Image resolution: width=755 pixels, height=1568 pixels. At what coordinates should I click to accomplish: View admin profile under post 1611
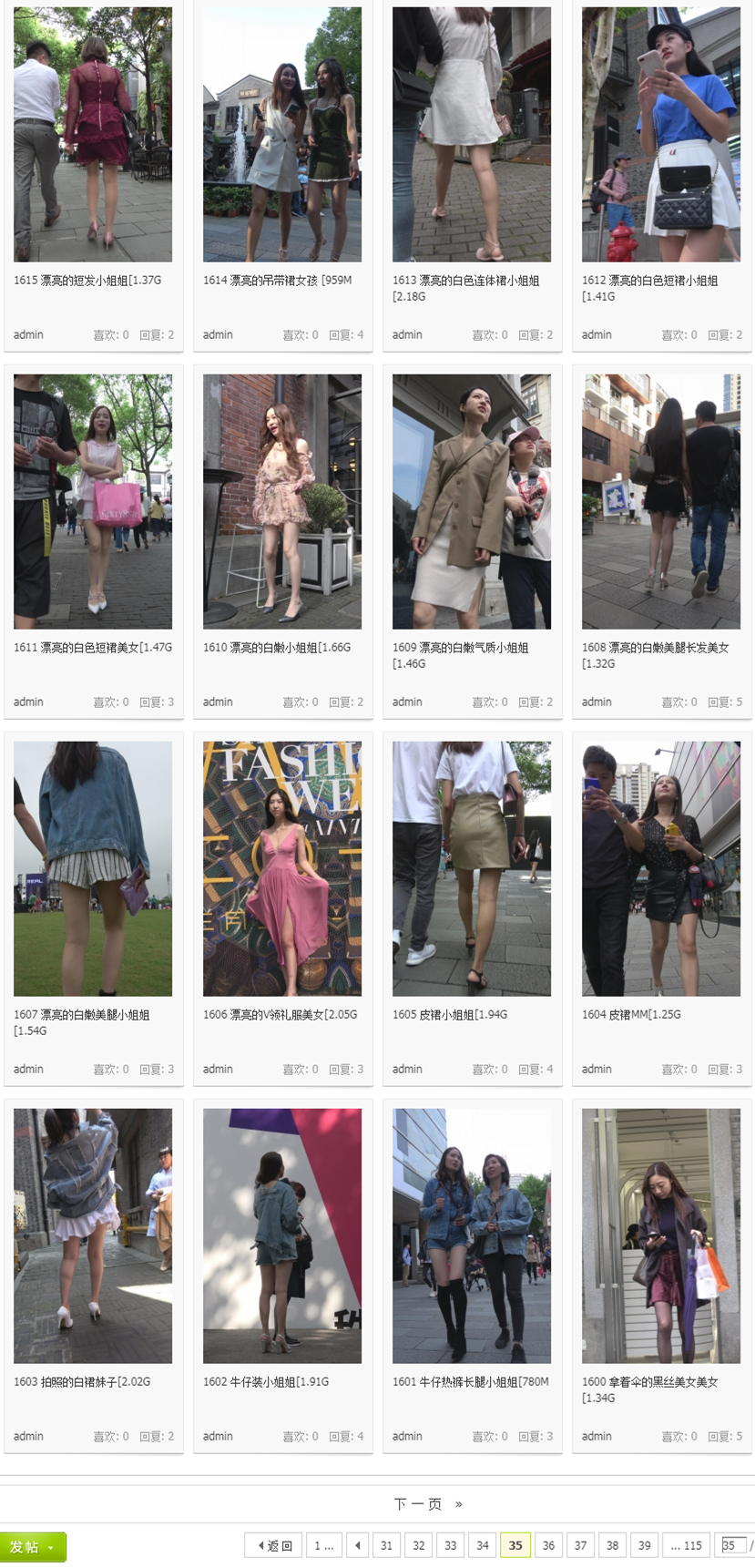click(28, 702)
